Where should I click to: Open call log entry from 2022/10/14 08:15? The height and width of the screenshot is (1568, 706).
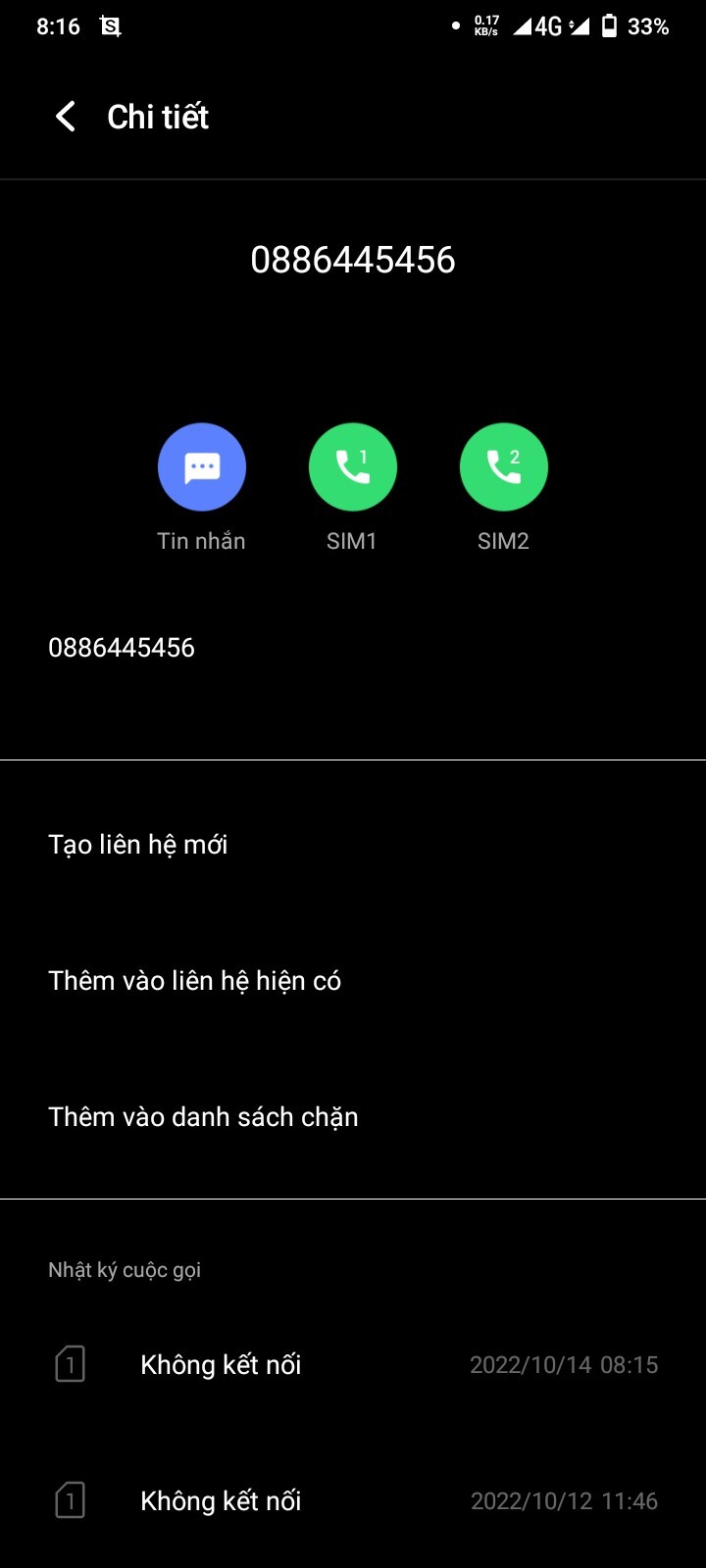click(x=353, y=1364)
